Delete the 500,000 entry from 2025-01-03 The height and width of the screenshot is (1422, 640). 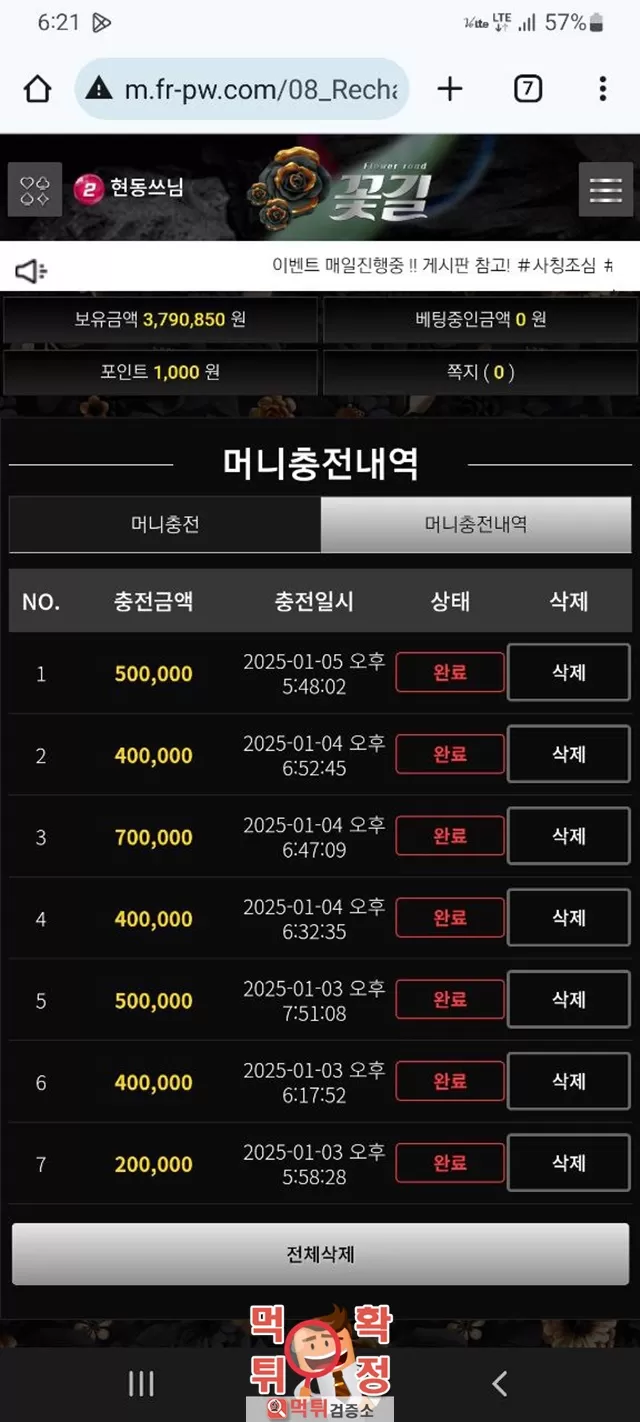coord(569,1000)
